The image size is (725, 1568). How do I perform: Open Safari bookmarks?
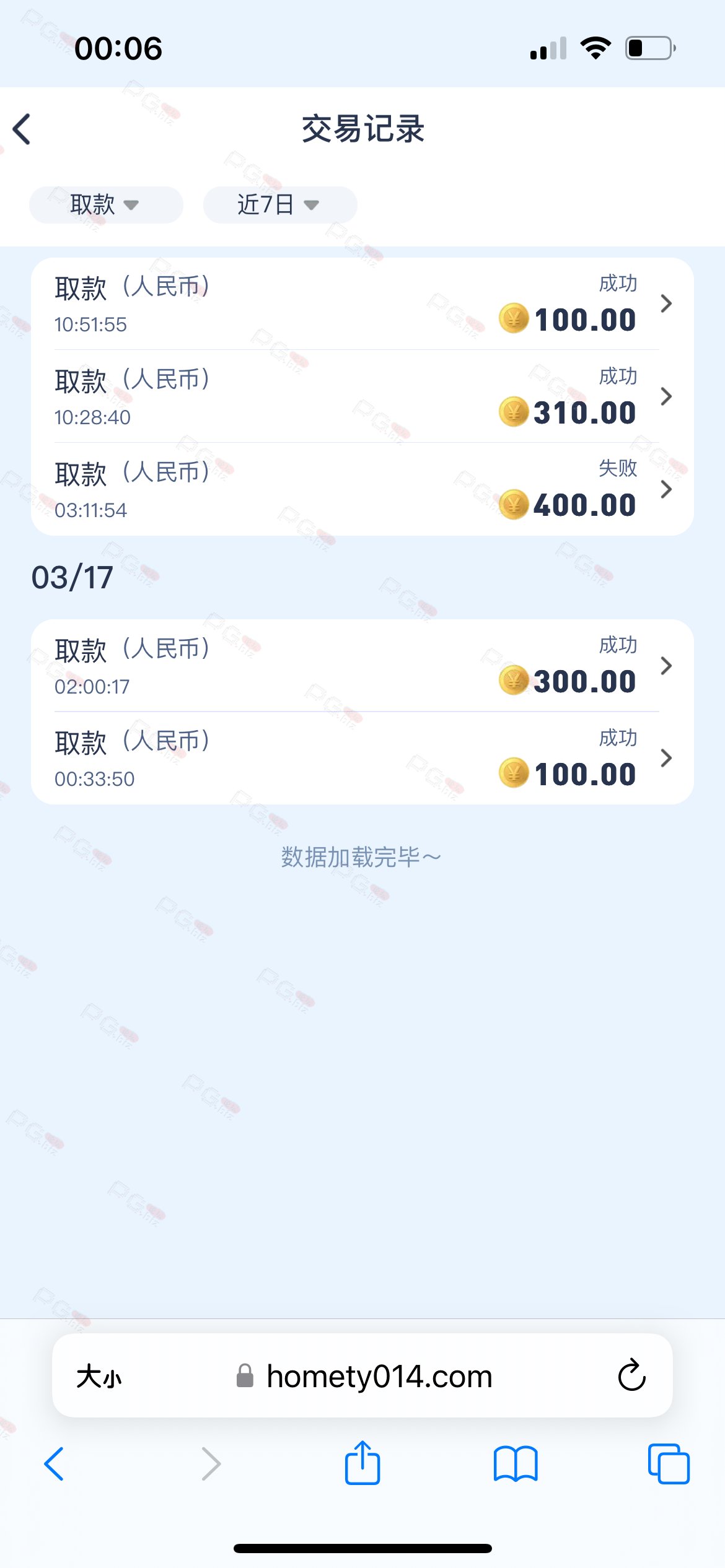click(x=516, y=1464)
